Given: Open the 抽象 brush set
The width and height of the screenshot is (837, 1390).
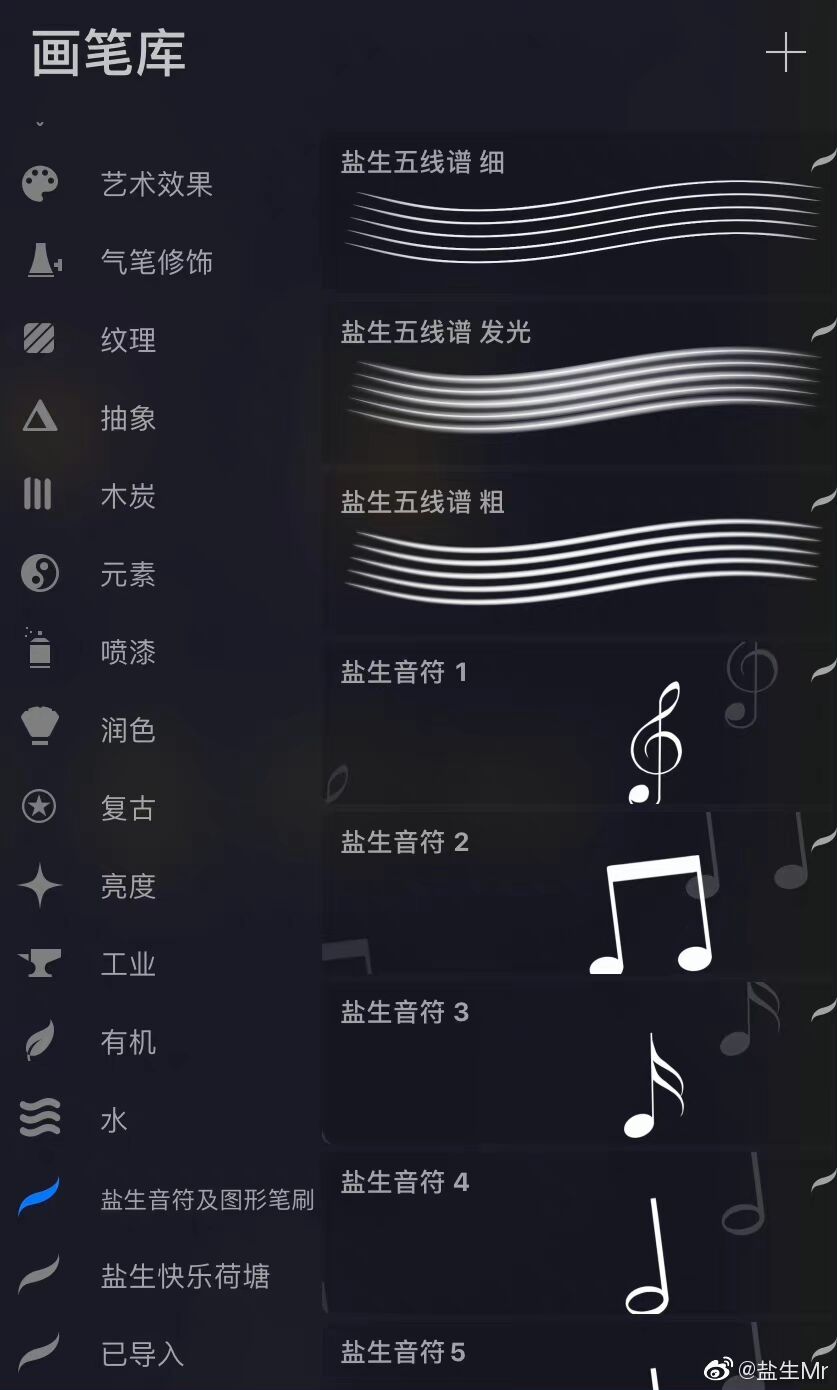Looking at the screenshot, I should [x=128, y=418].
